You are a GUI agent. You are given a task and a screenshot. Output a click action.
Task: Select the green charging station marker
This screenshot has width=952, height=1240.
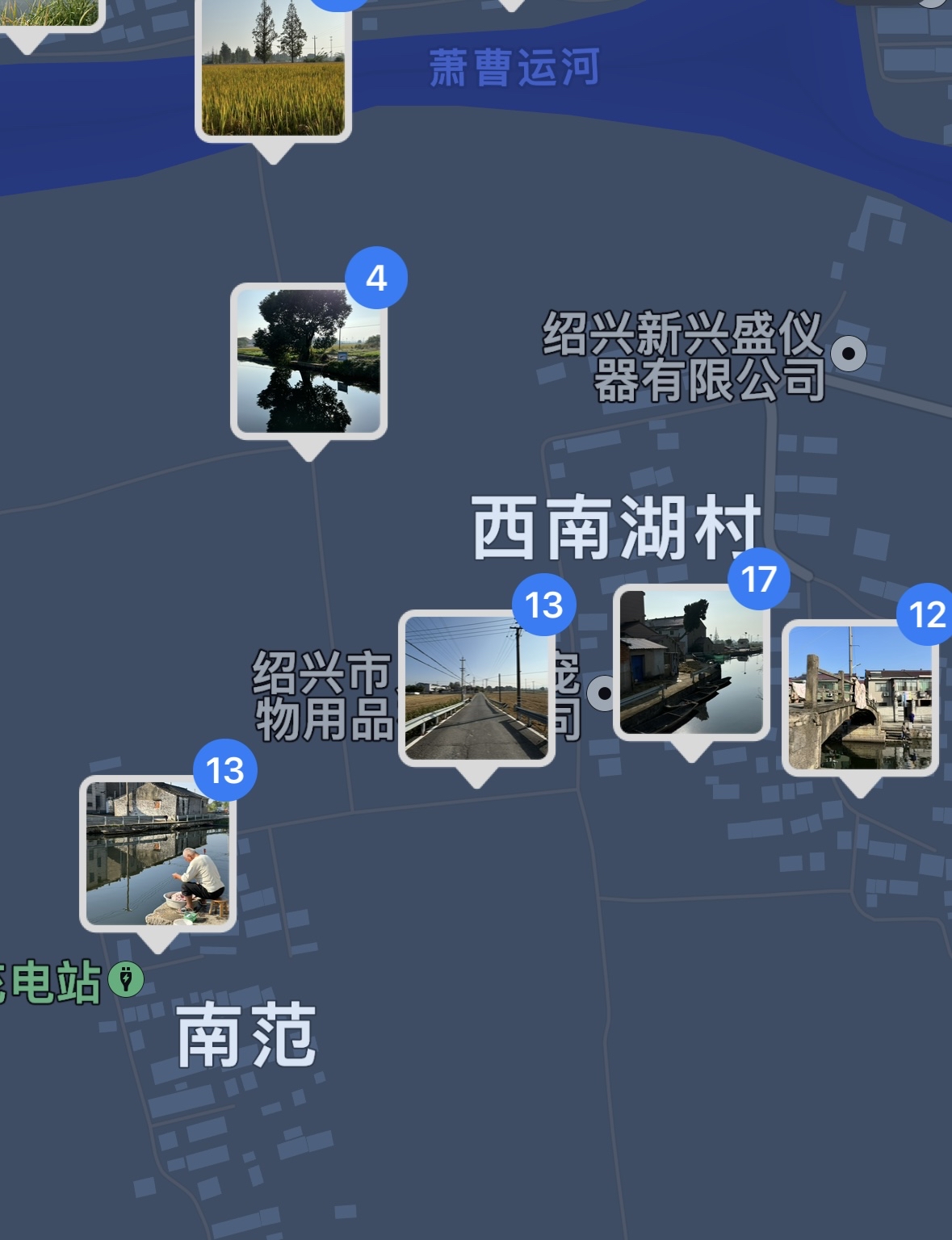point(126,980)
